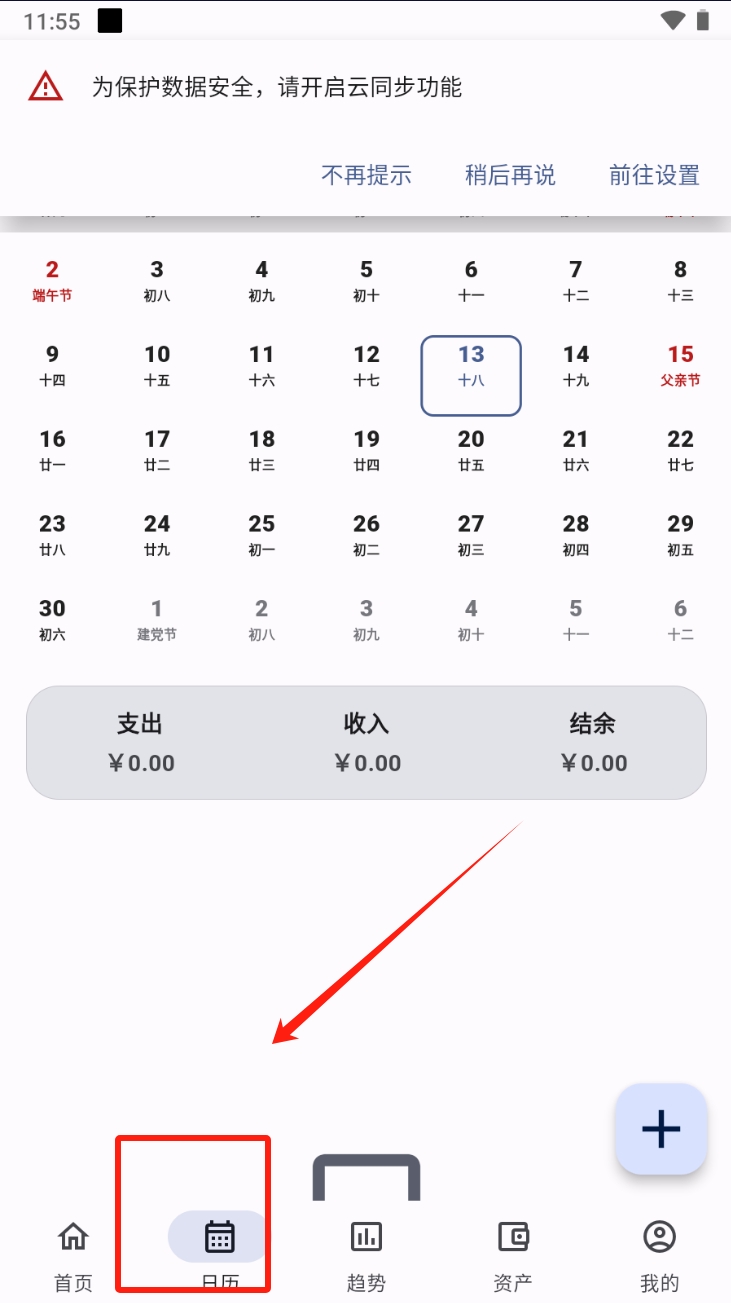This screenshot has width=731, height=1303.
Task: Select date 2 端午节
Action: click(x=52, y=280)
